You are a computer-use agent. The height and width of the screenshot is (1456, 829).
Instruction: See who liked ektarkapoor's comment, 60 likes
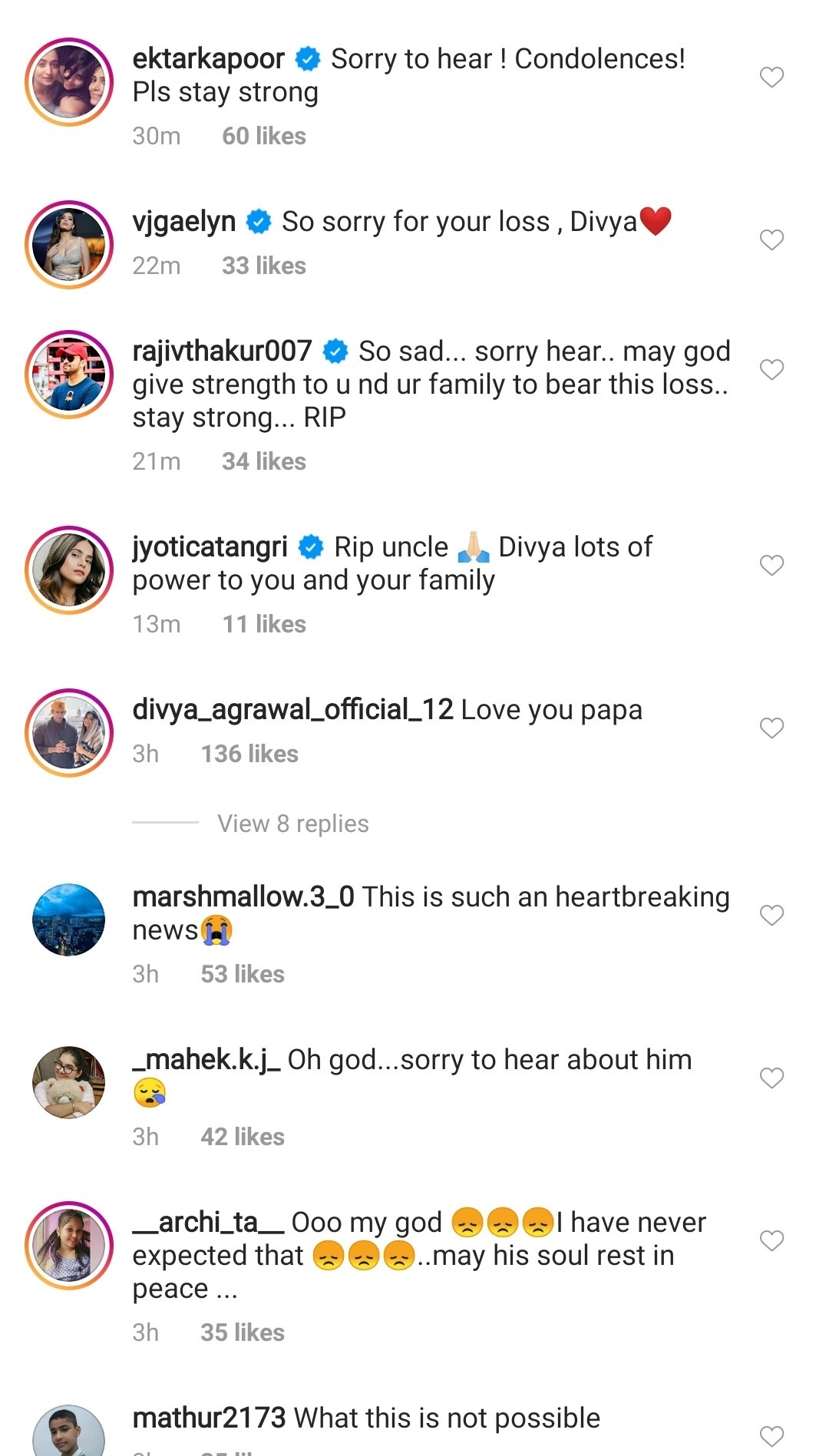click(264, 137)
